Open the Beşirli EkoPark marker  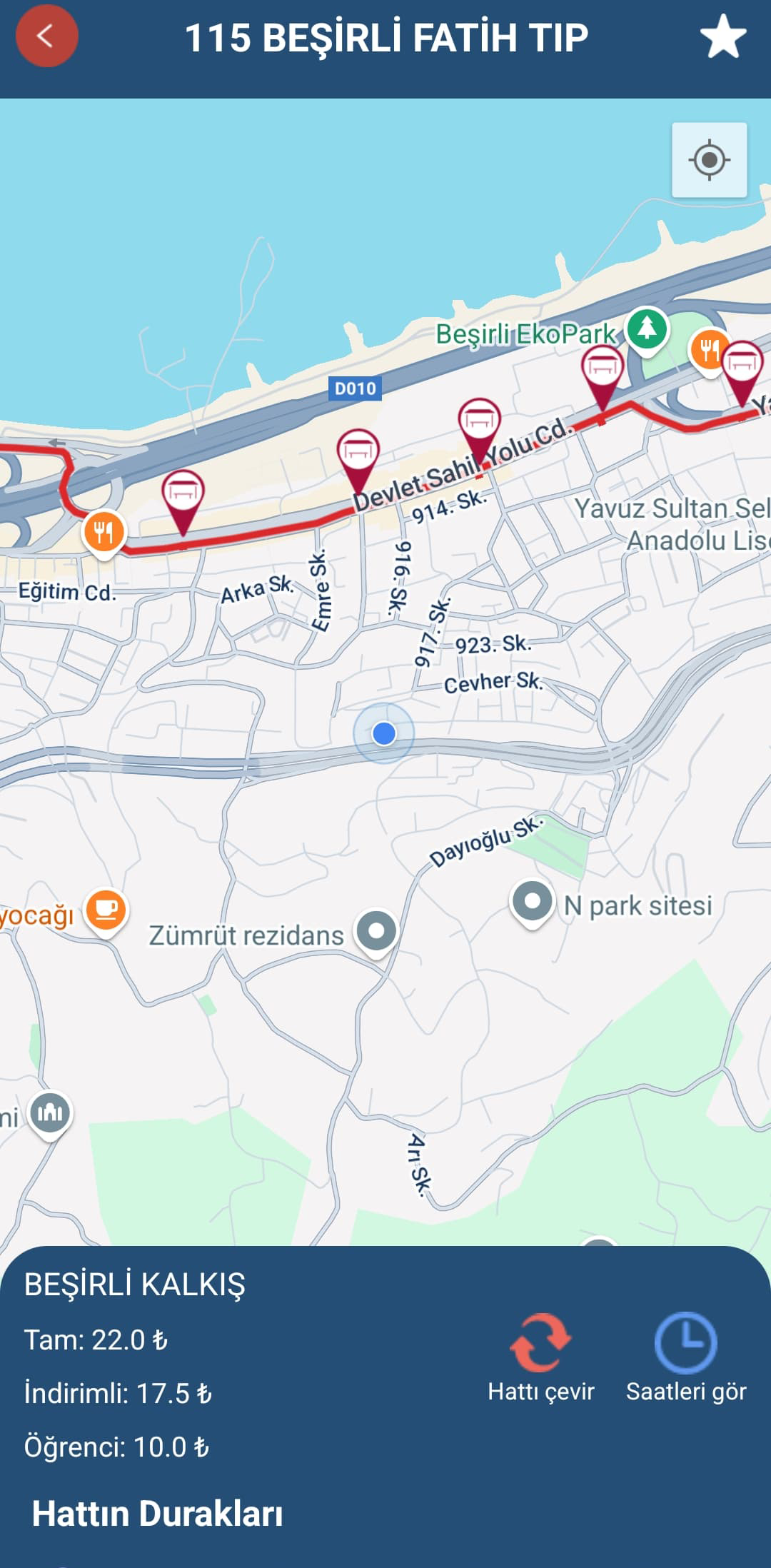647,329
